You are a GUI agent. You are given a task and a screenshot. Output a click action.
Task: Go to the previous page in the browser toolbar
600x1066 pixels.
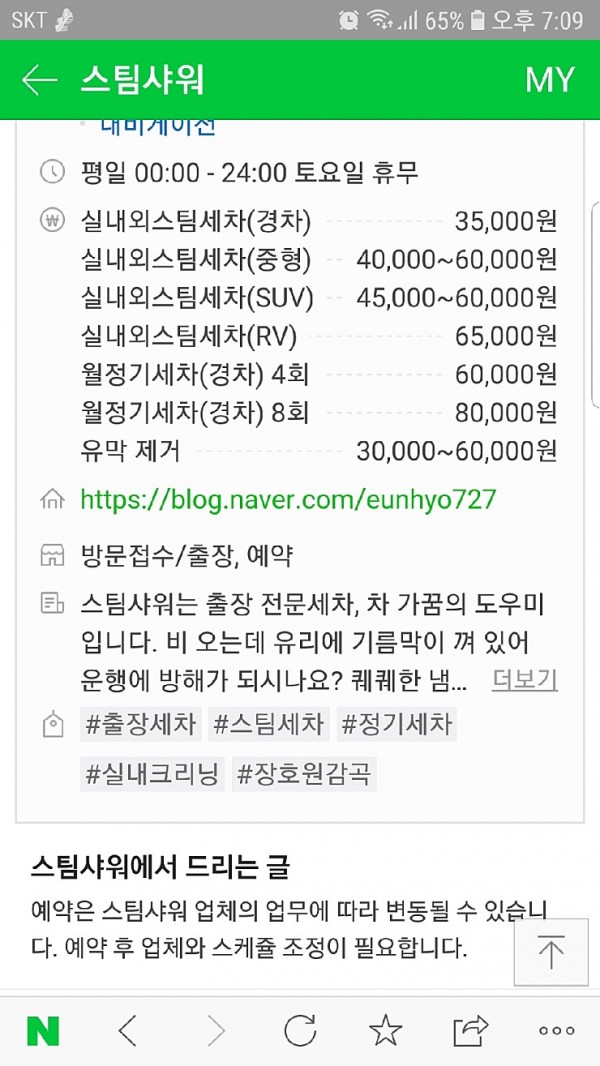tap(128, 1031)
